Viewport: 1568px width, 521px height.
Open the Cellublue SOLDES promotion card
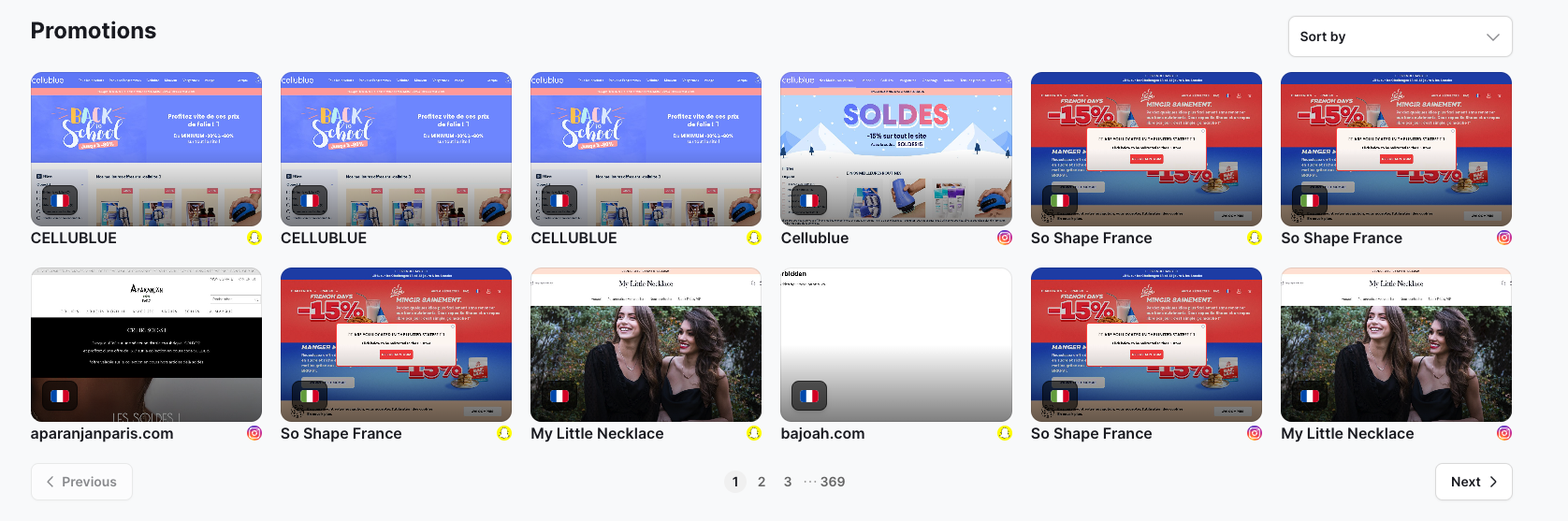(895, 149)
